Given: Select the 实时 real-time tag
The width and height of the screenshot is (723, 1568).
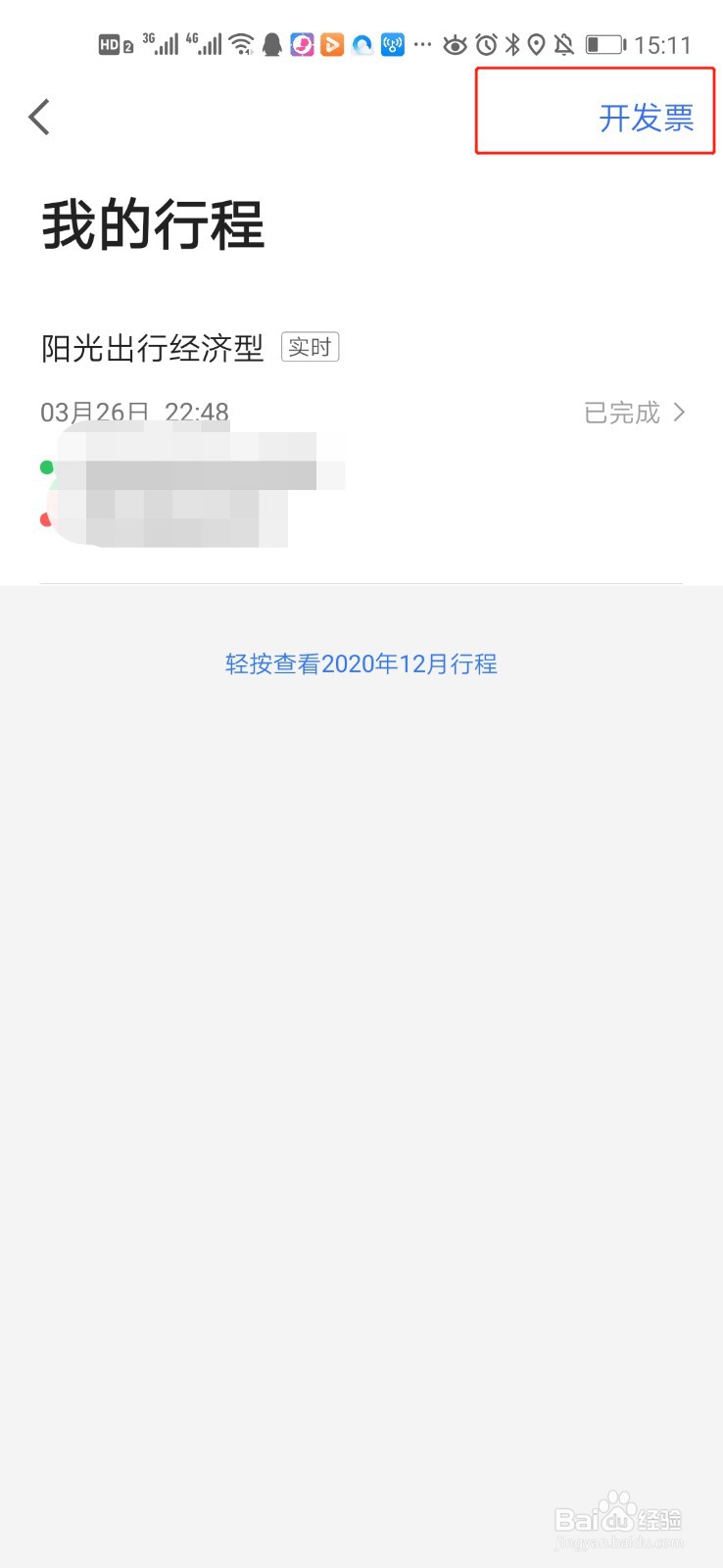Looking at the screenshot, I should 310,347.
